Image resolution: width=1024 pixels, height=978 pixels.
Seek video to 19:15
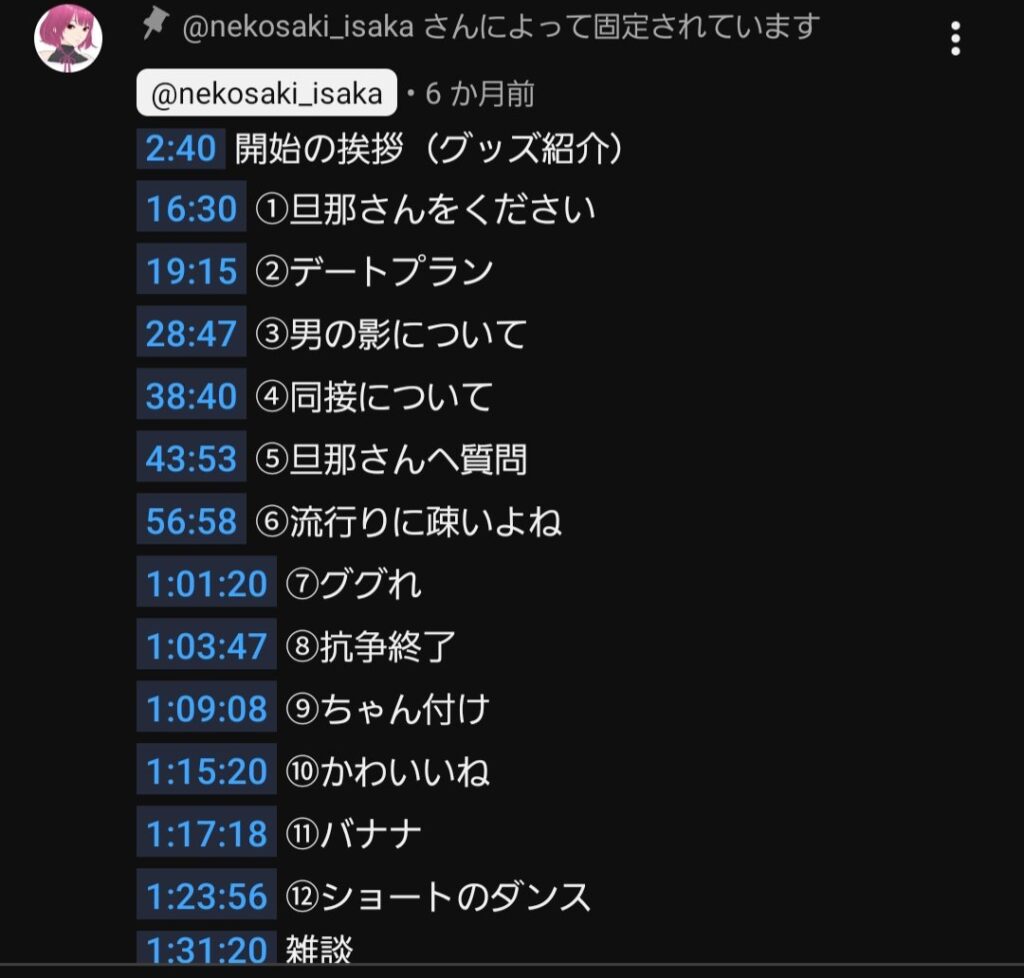tap(191, 271)
